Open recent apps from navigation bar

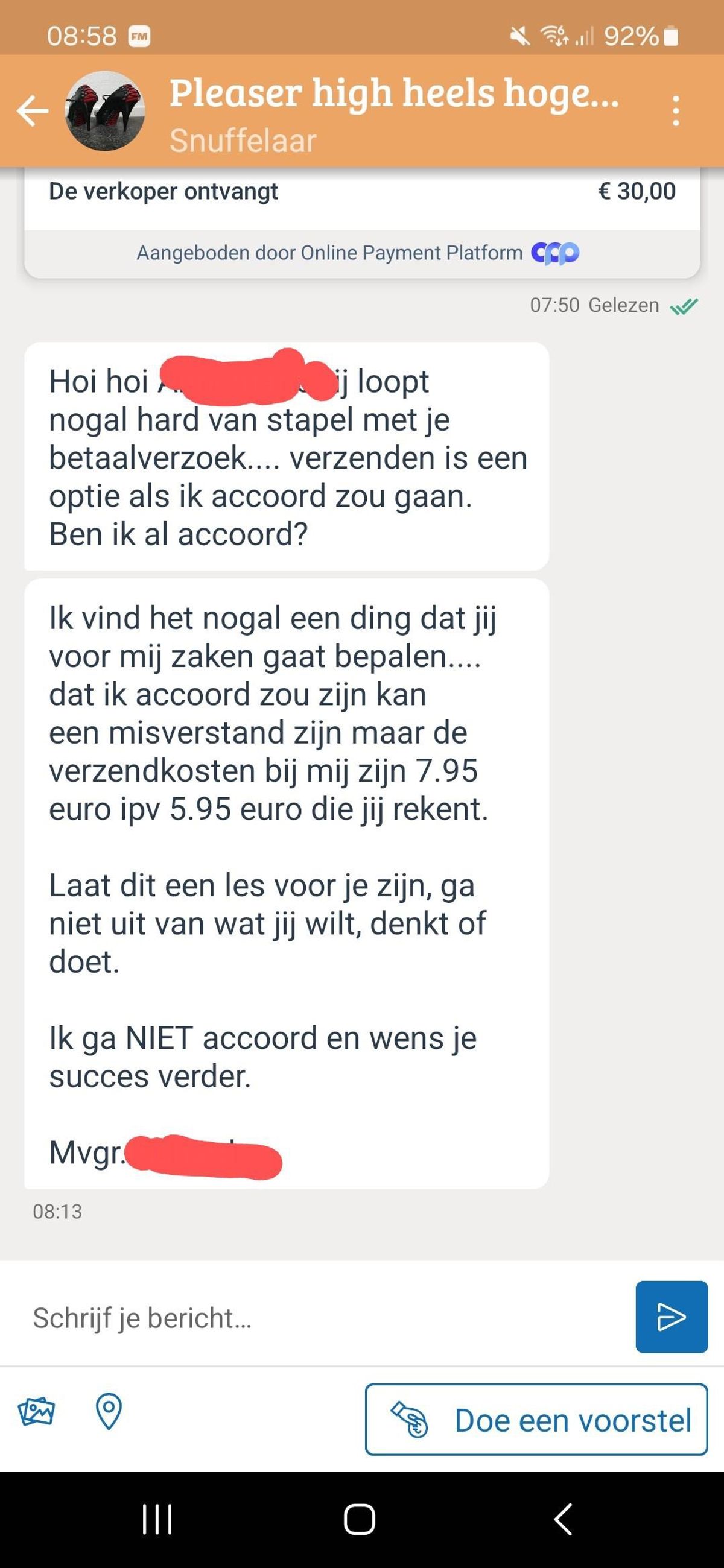157,1519
